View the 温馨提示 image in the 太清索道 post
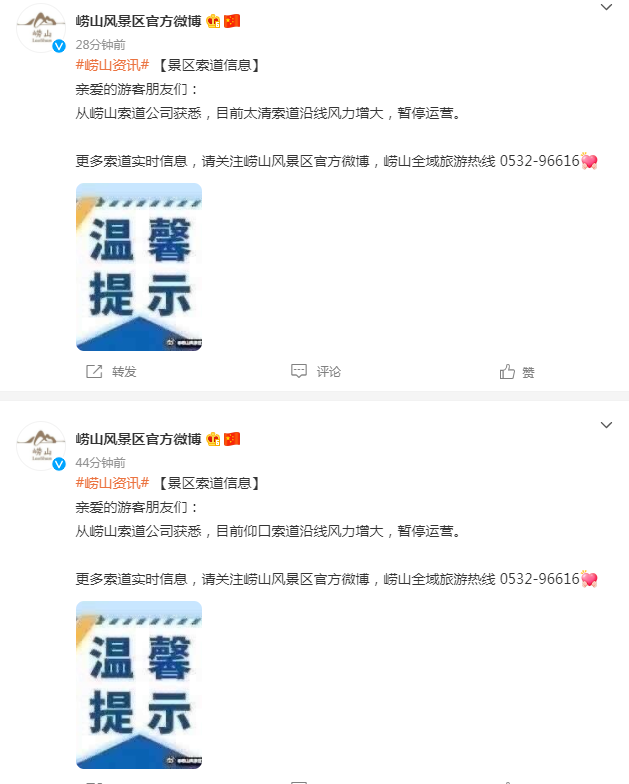The width and height of the screenshot is (629, 784). (139, 267)
